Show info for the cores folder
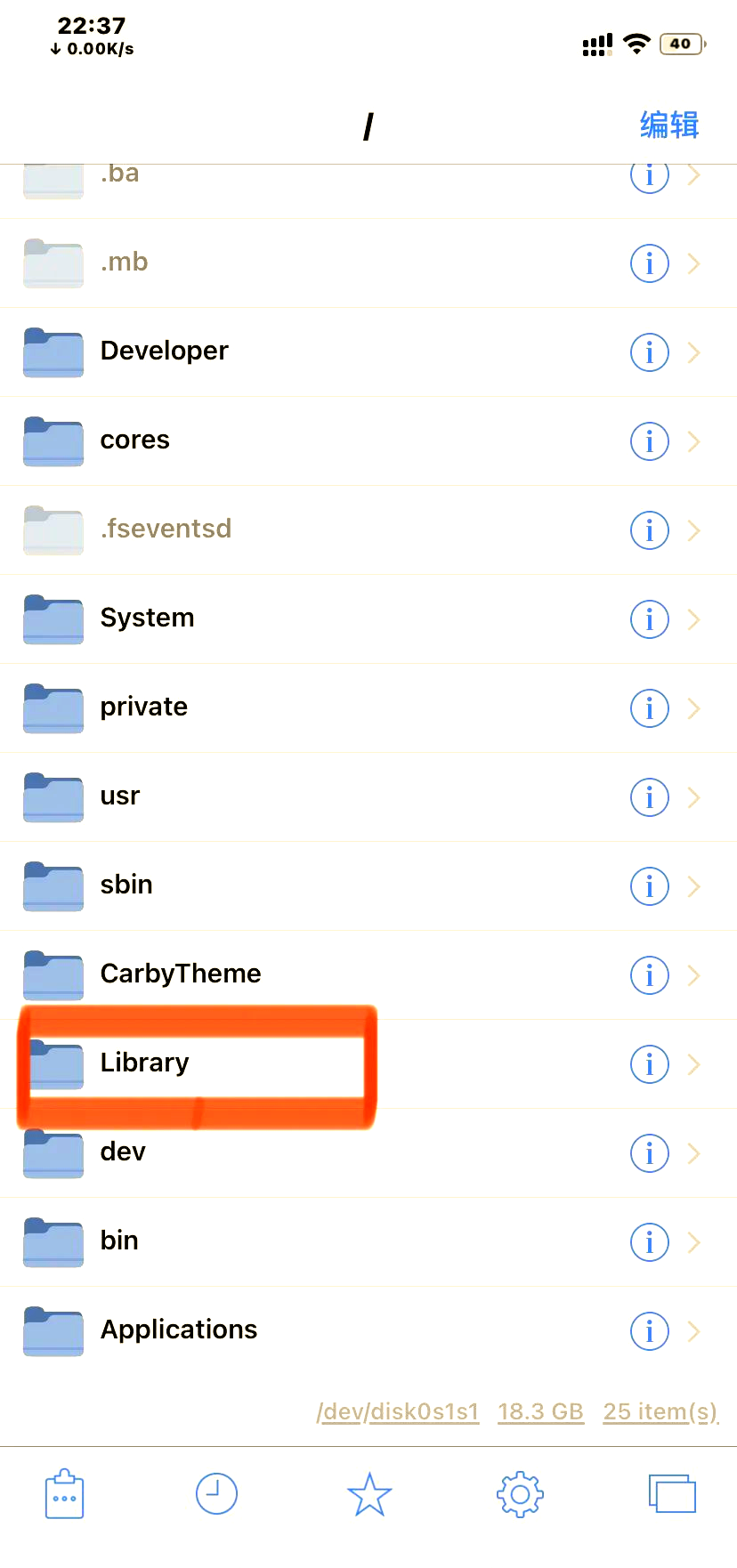Viewport: 737px width, 1568px height. (x=650, y=441)
